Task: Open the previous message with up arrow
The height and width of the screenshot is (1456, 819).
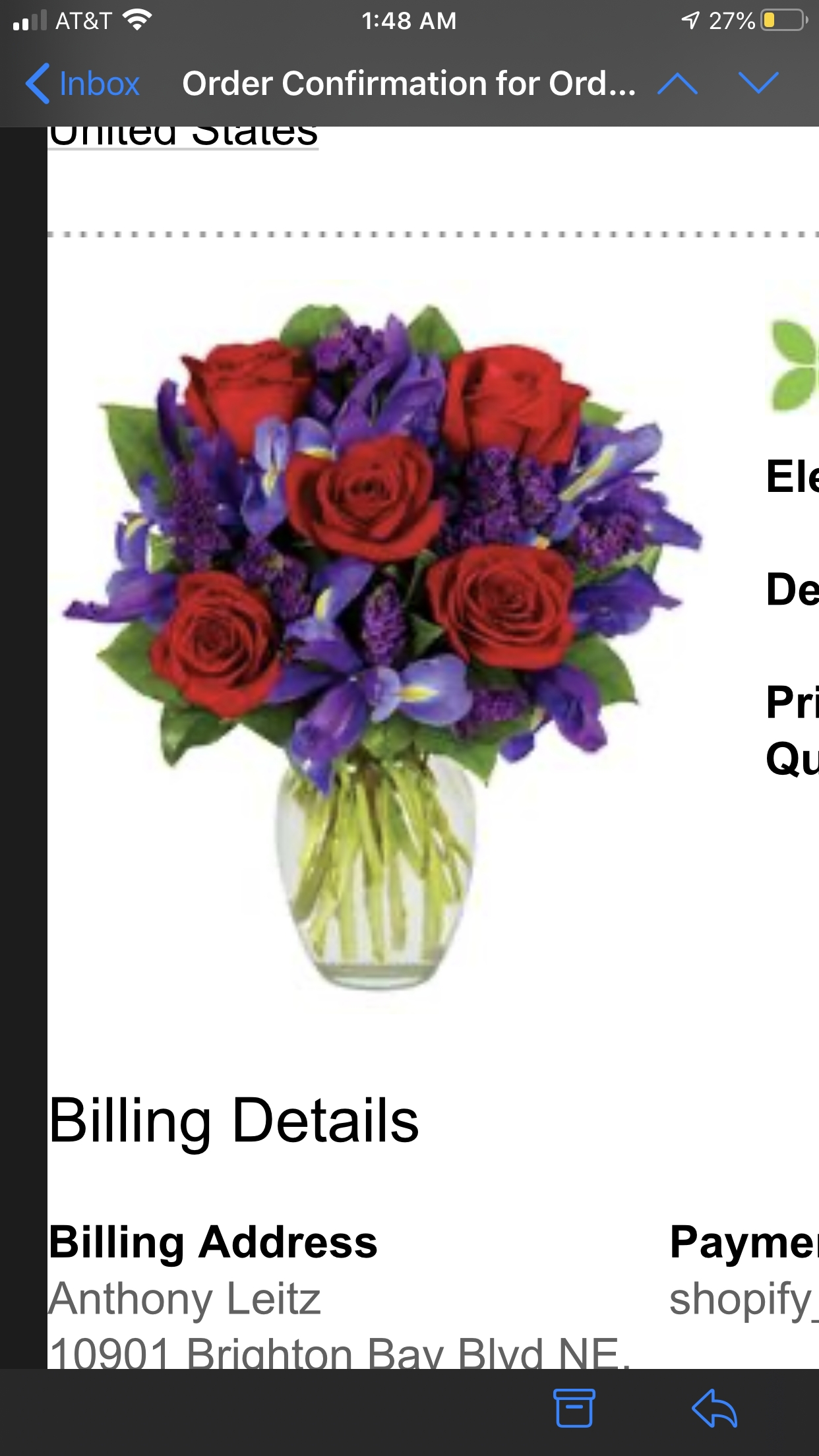Action: point(677,84)
